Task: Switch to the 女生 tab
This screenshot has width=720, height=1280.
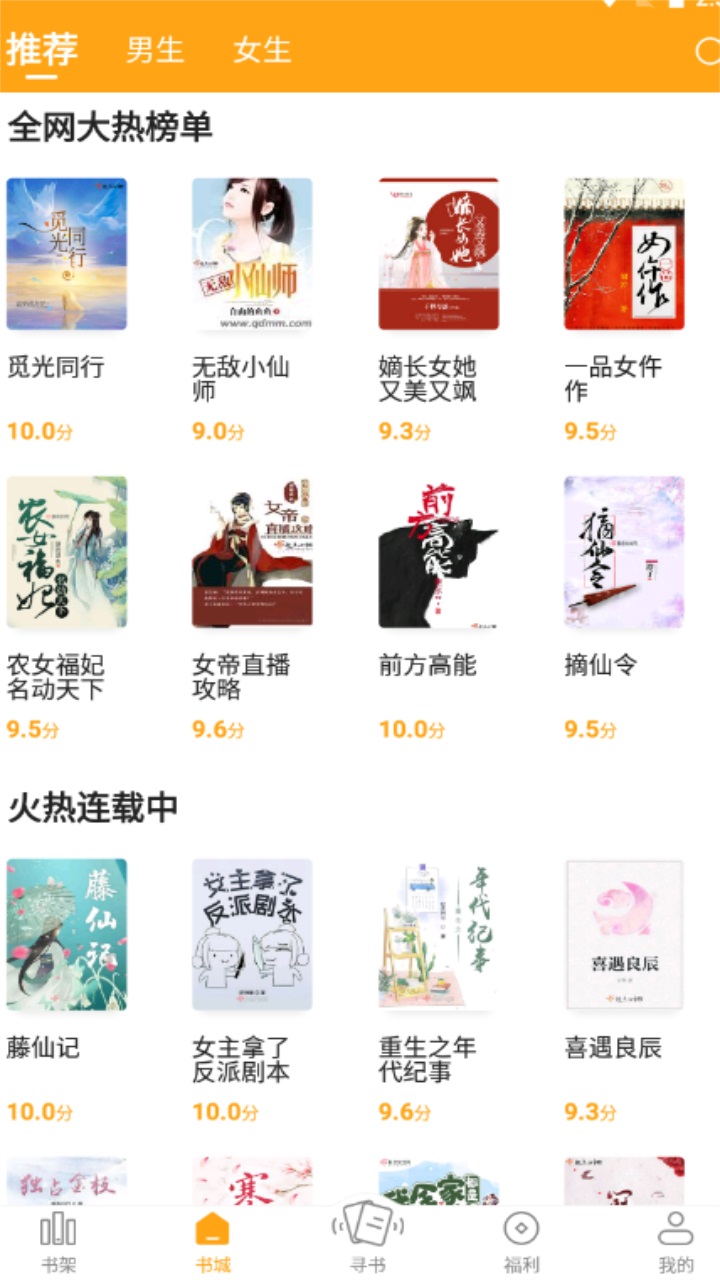Action: point(262,50)
